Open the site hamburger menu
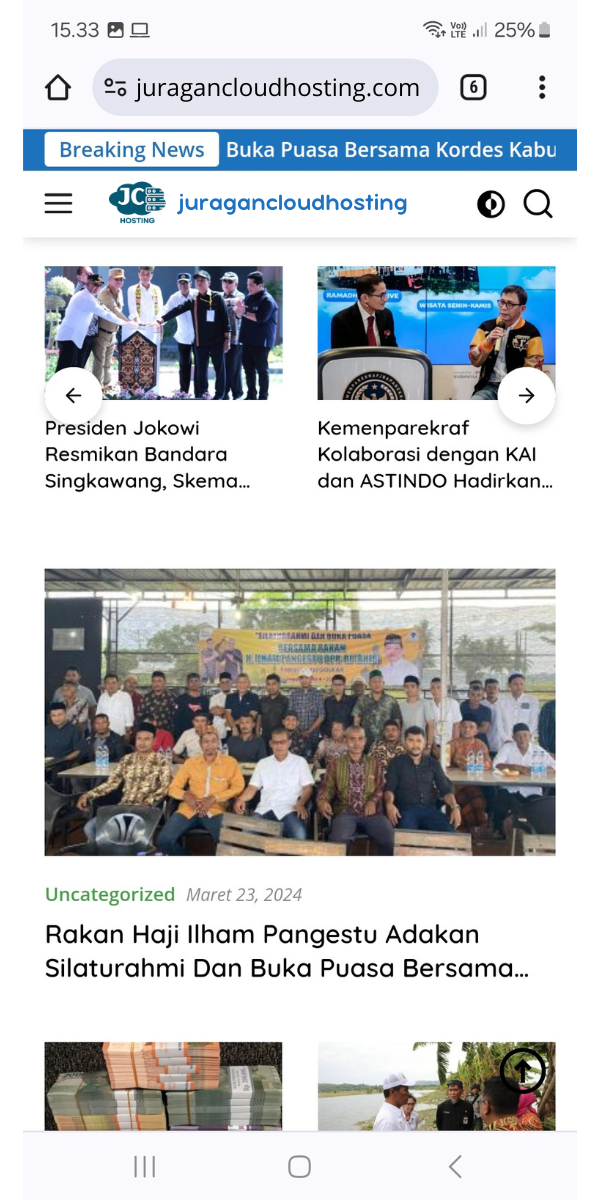Viewport: 600px width, 1200px height. point(59,203)
